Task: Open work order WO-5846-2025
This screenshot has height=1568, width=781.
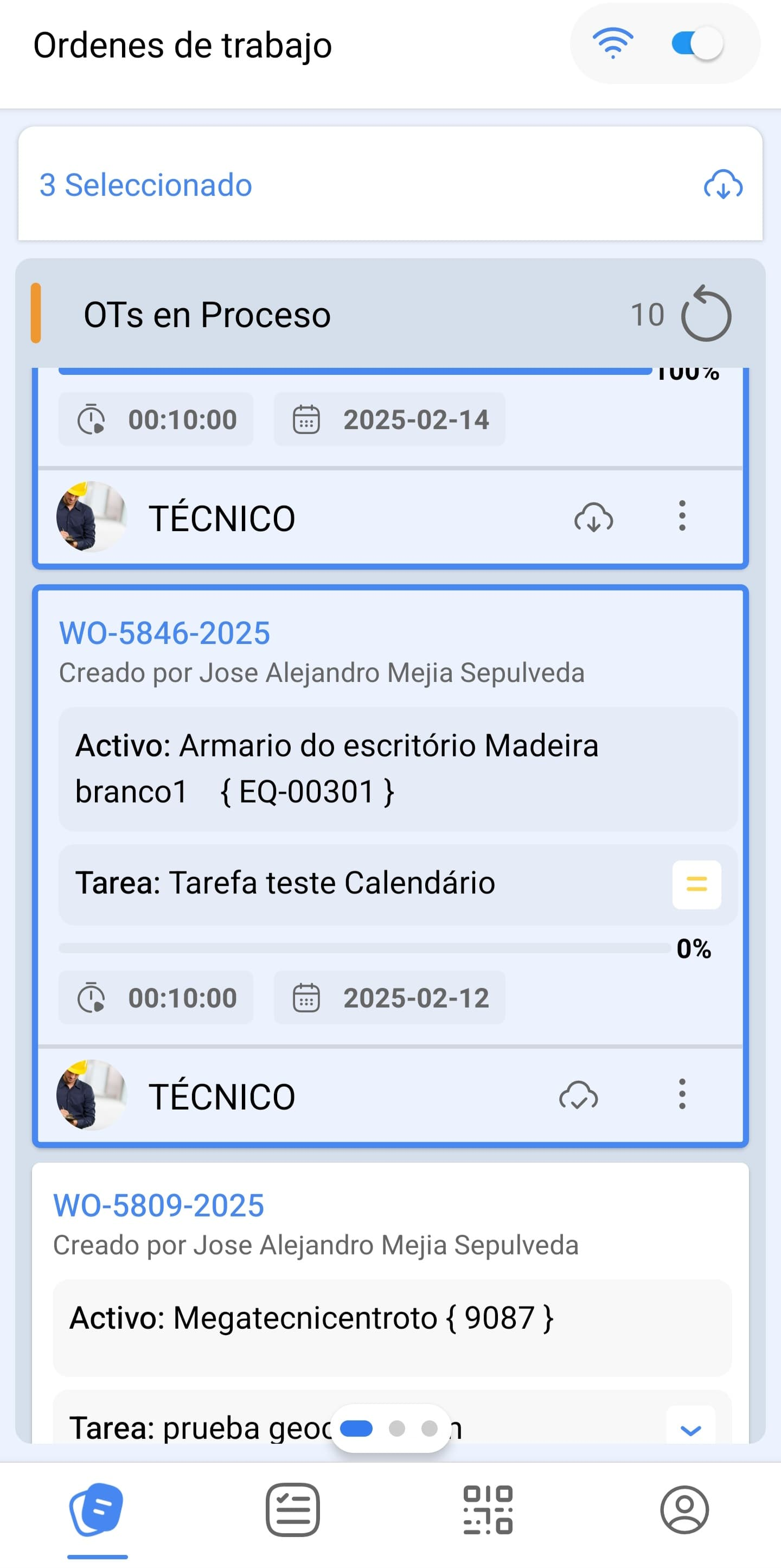Action: tap(164, 633)
